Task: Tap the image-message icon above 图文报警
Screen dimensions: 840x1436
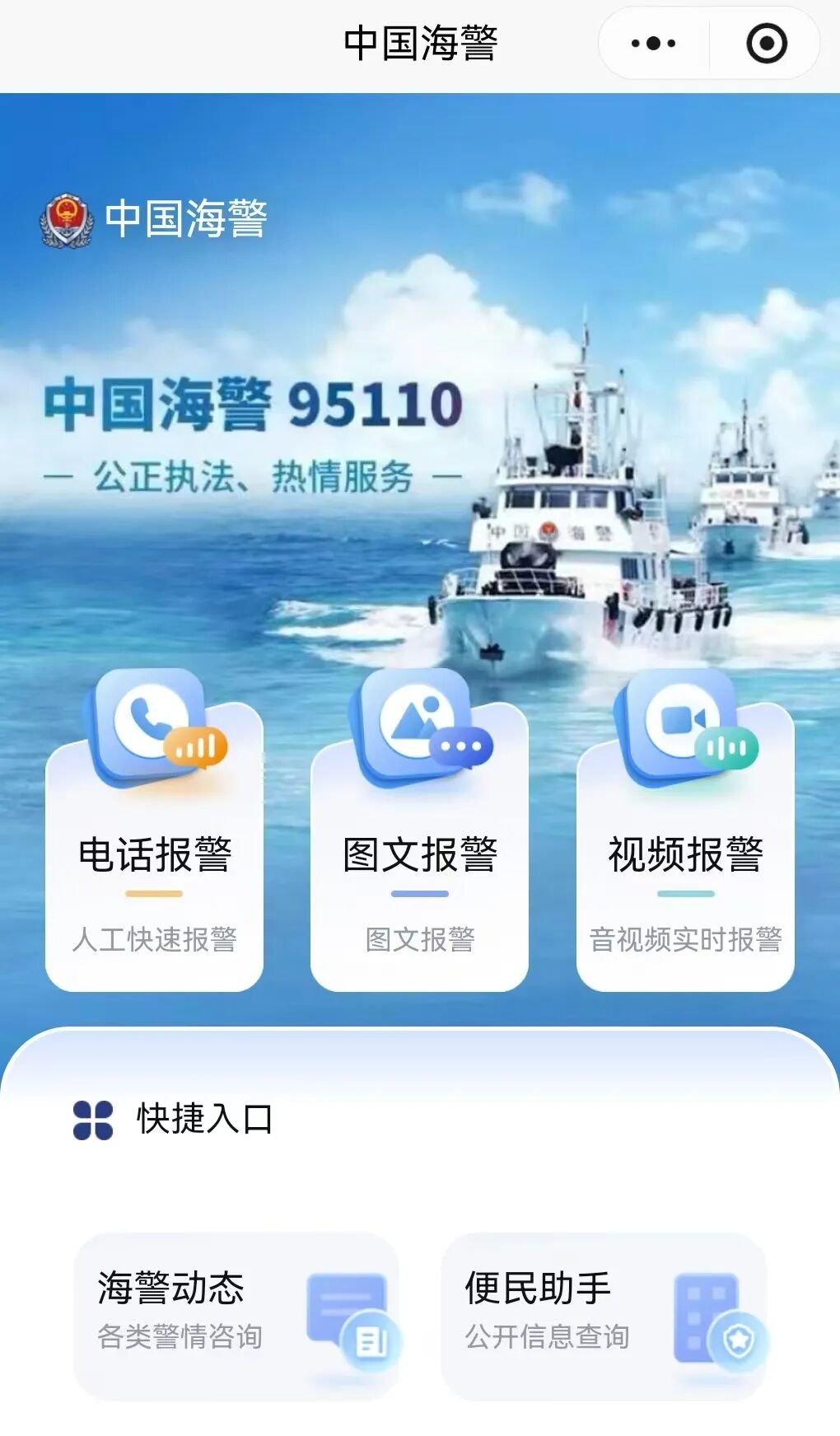Action: (414, 725)
